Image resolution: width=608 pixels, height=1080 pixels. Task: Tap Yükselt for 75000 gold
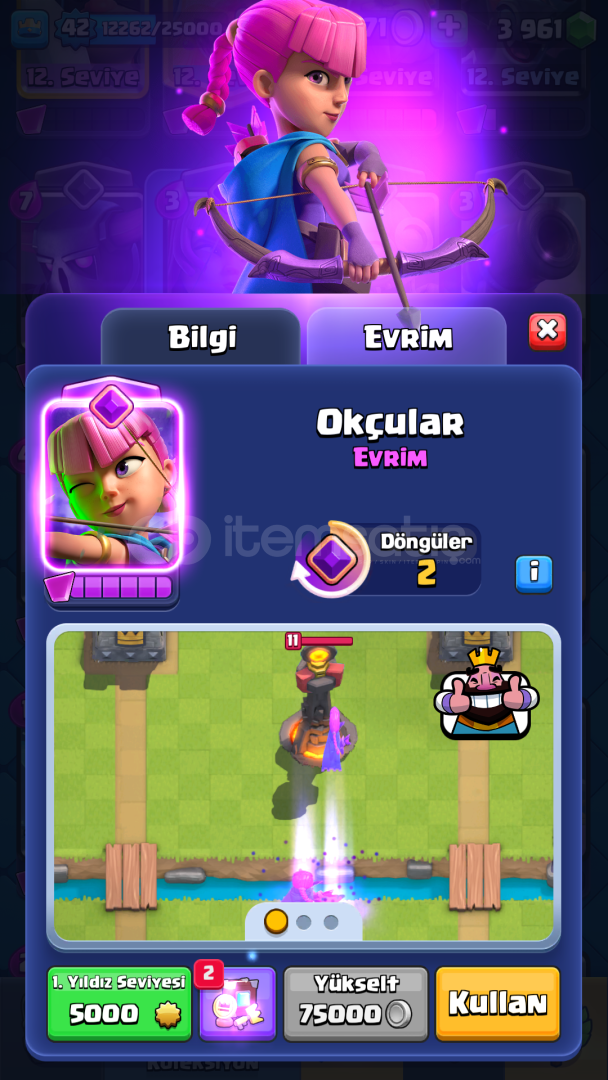(x=355, y=1004)
